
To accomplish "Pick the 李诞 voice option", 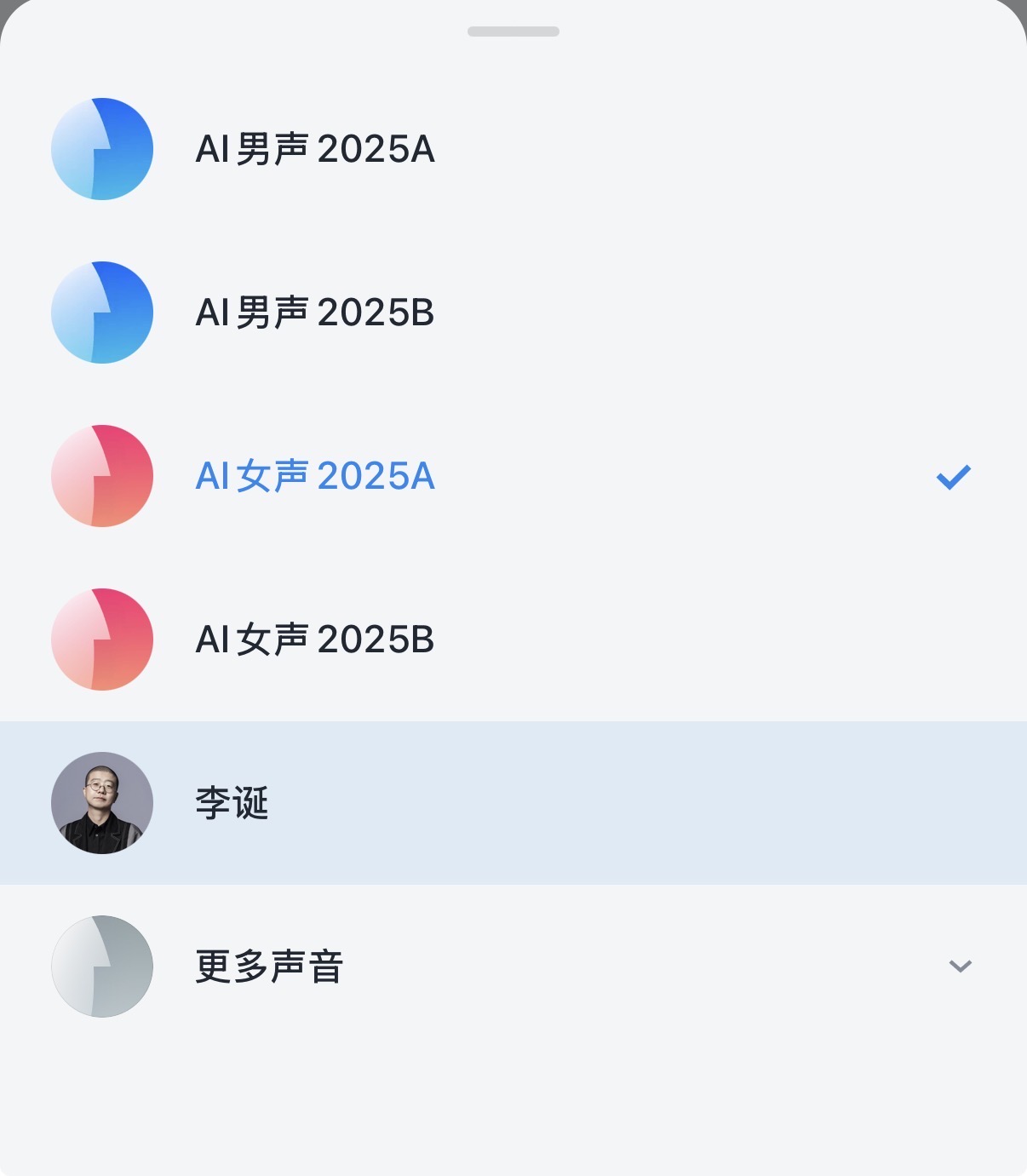I will [513, 803].
